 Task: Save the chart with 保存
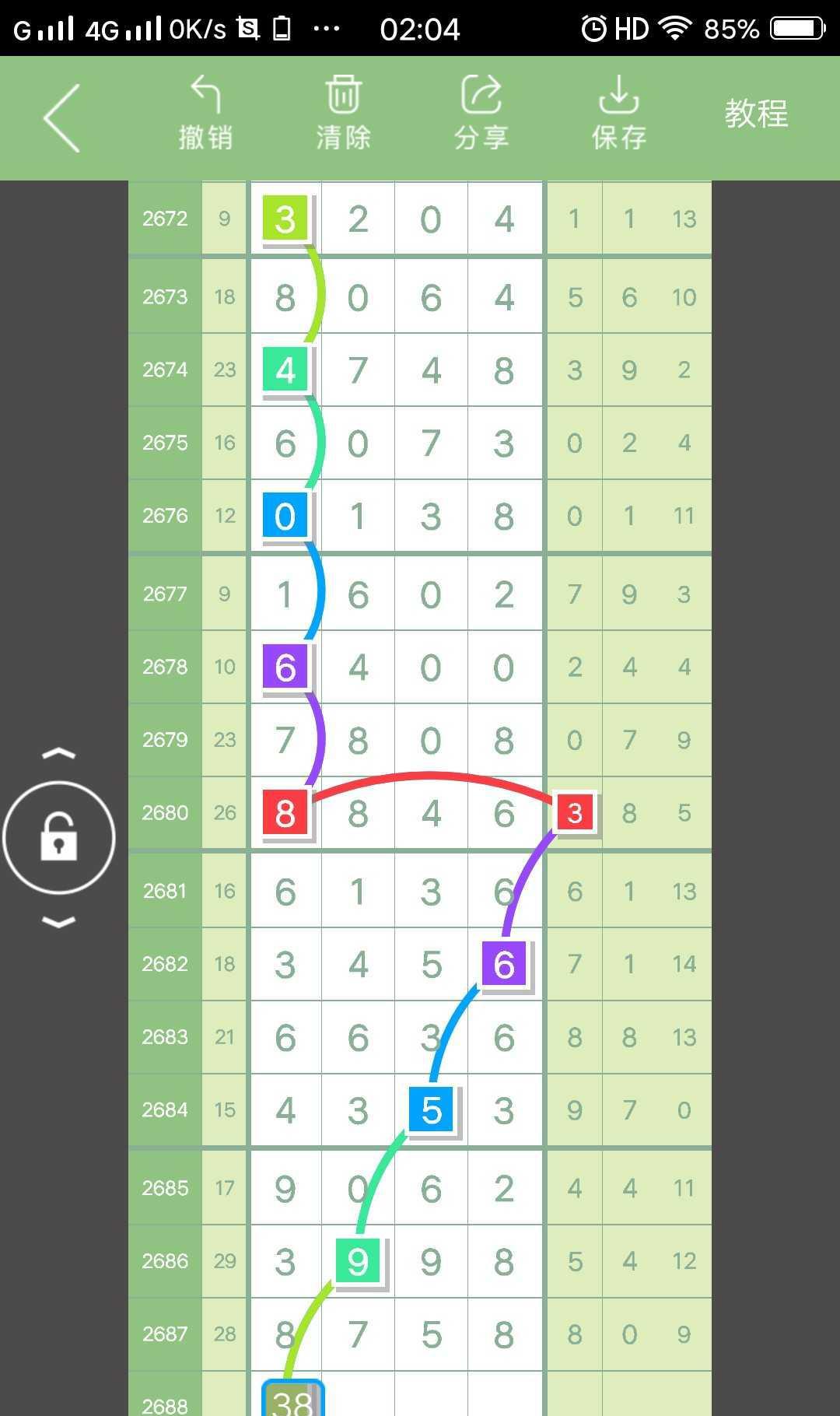618,114
